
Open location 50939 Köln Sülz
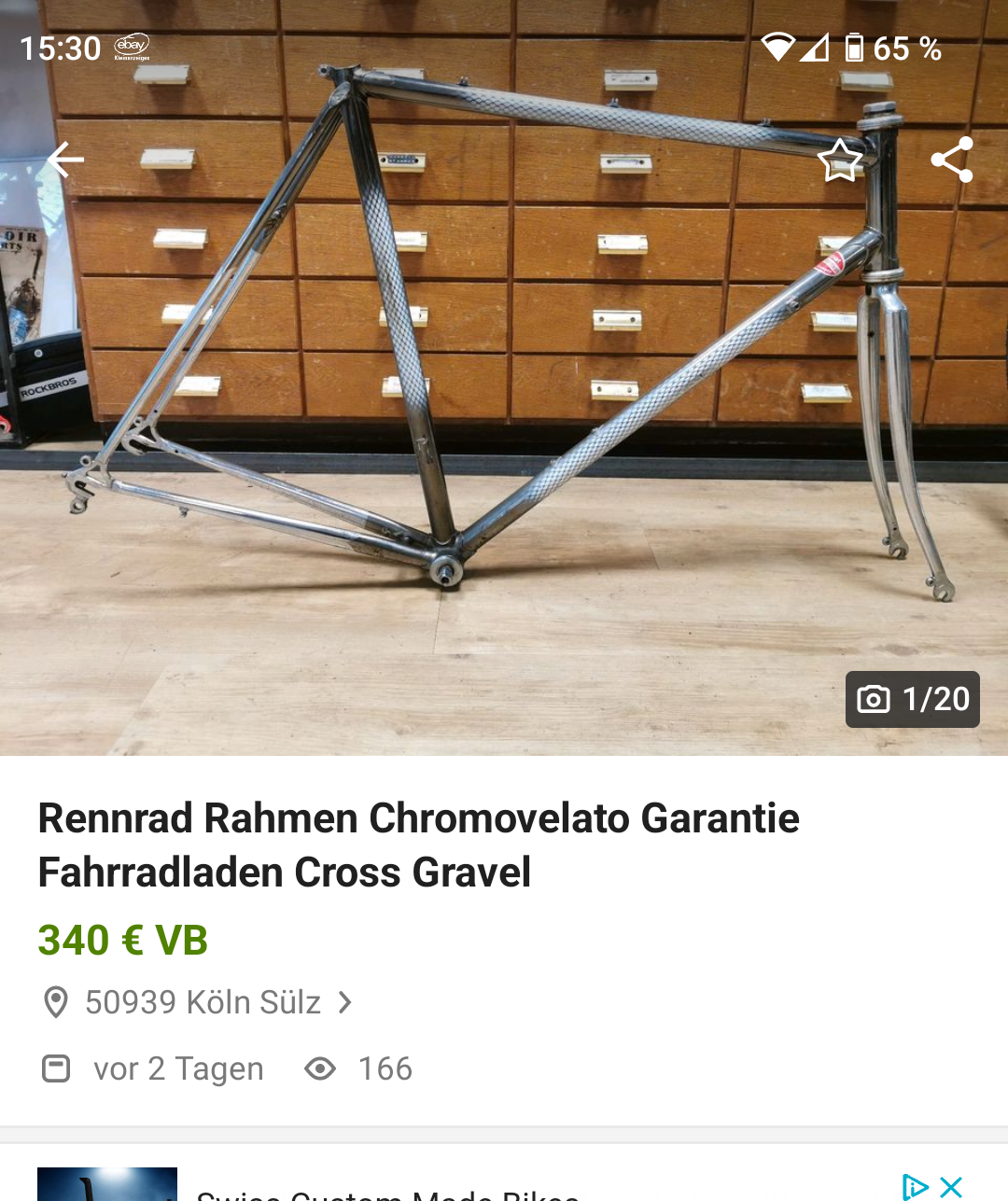(199, 1002)
